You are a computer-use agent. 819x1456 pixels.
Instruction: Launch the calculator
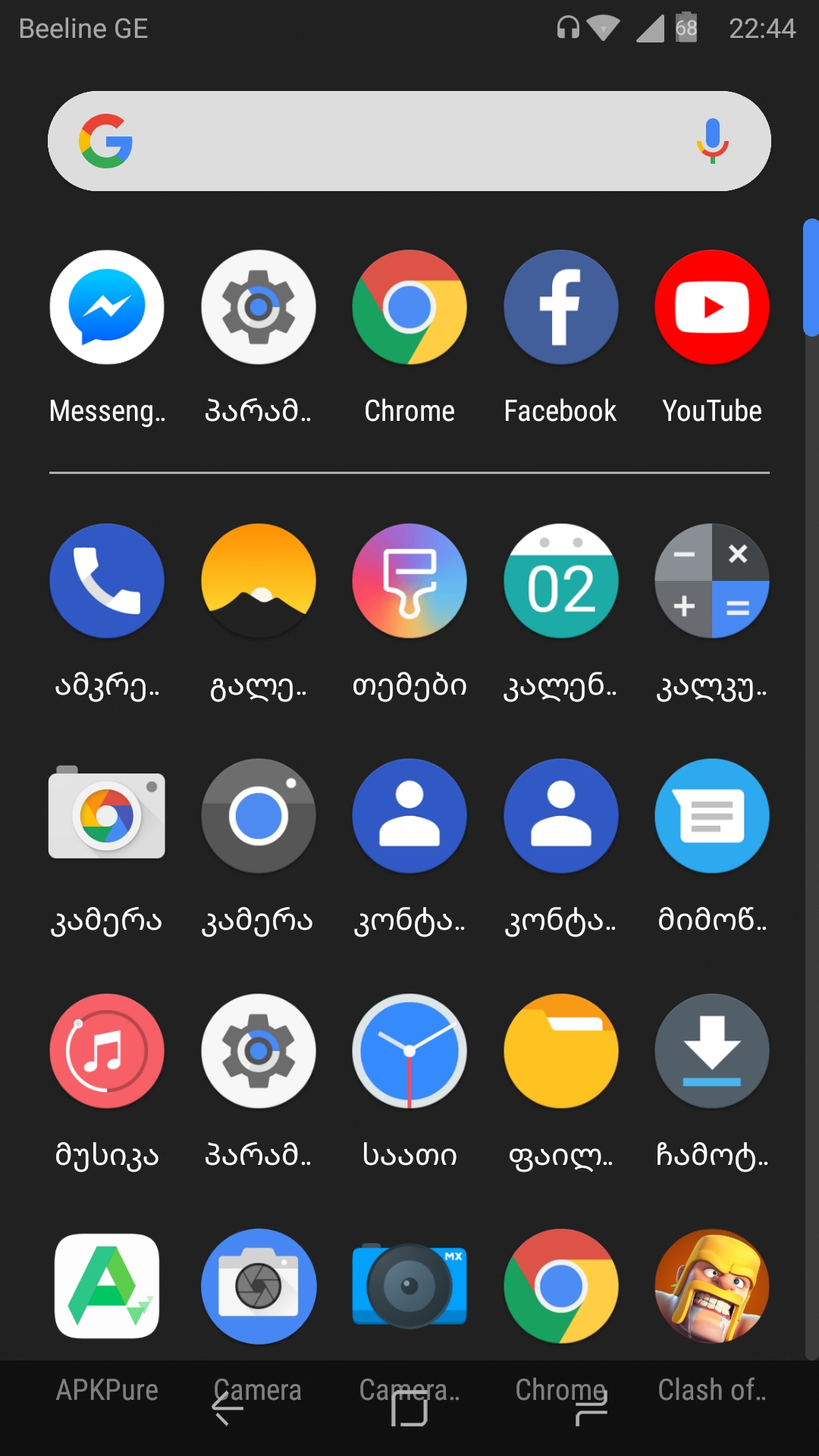pos(712,581)
